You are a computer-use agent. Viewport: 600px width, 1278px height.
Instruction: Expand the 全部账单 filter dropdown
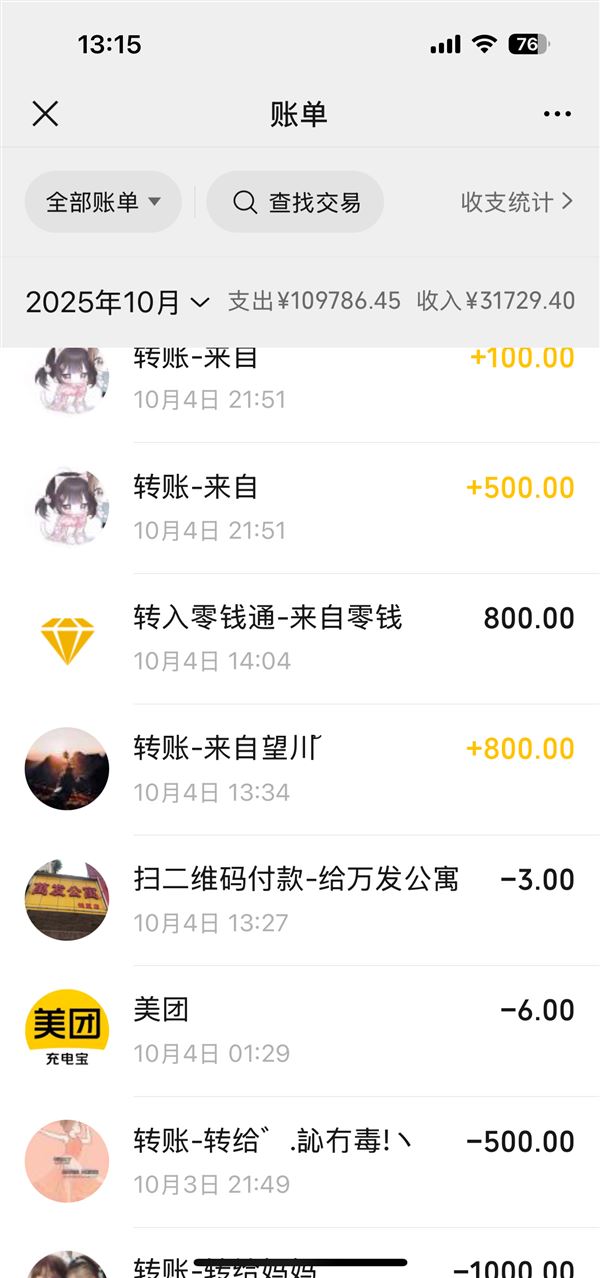click(103, 202)
